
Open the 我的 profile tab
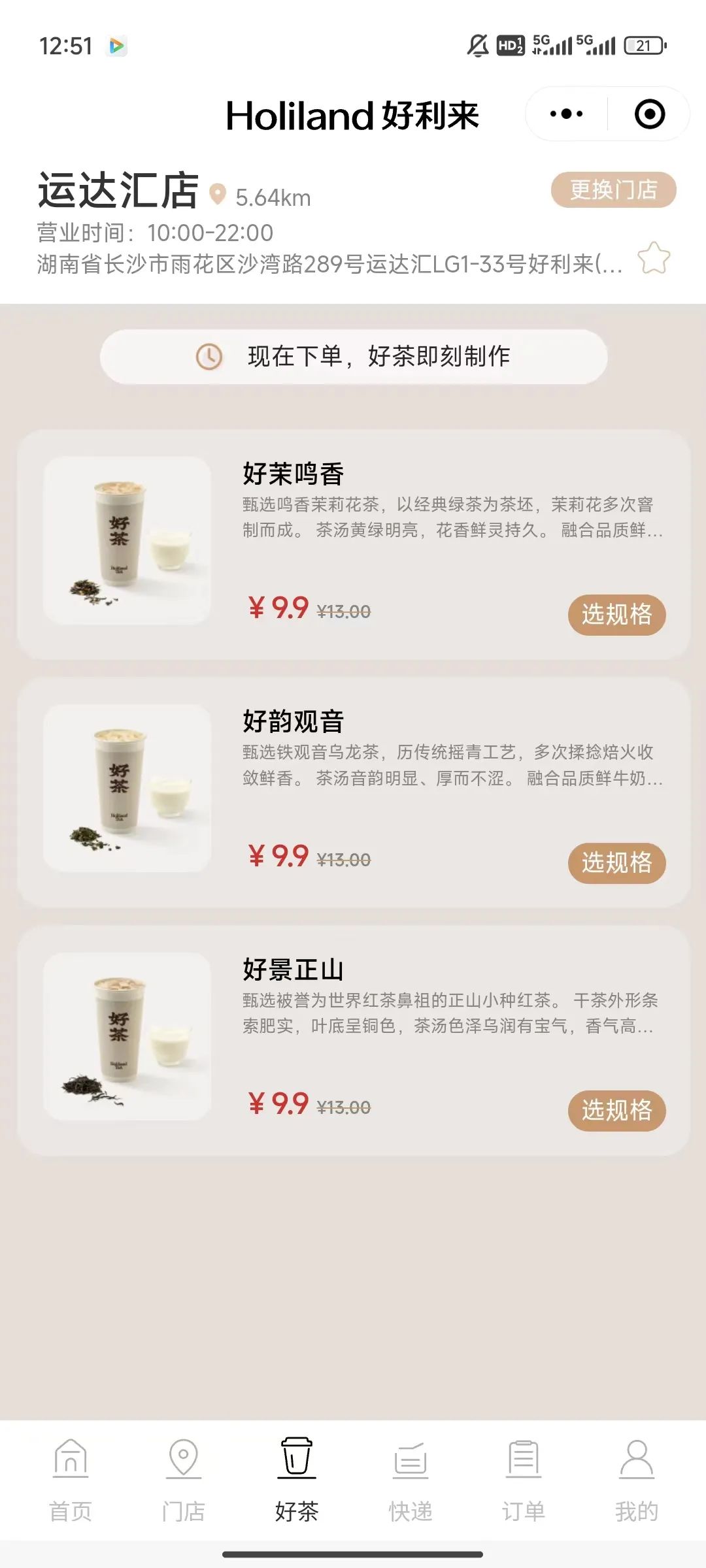coord(637,1475)
